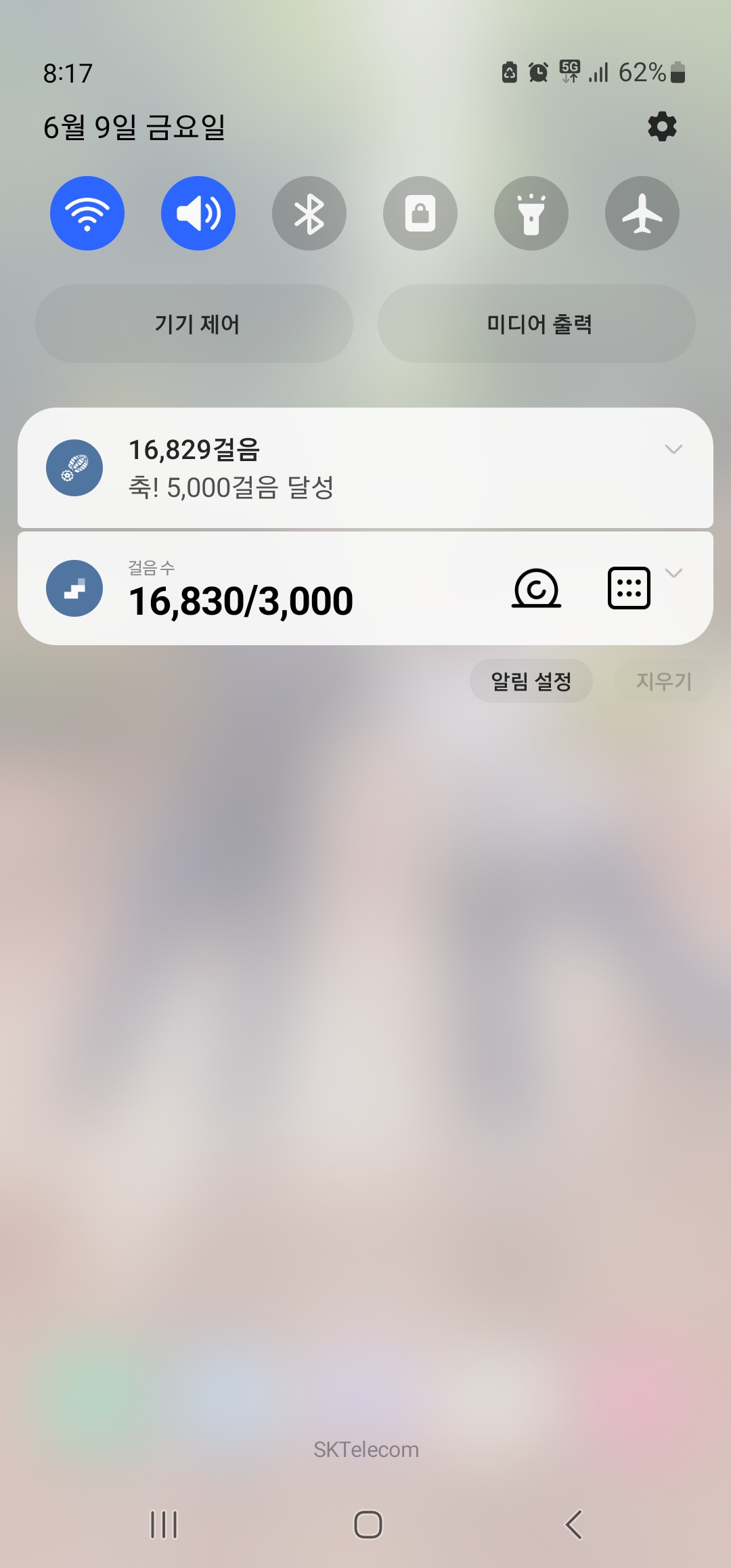Enable Bluetooth quick toggle
Screen dimensions: 731x1568
tap(309, 213)
